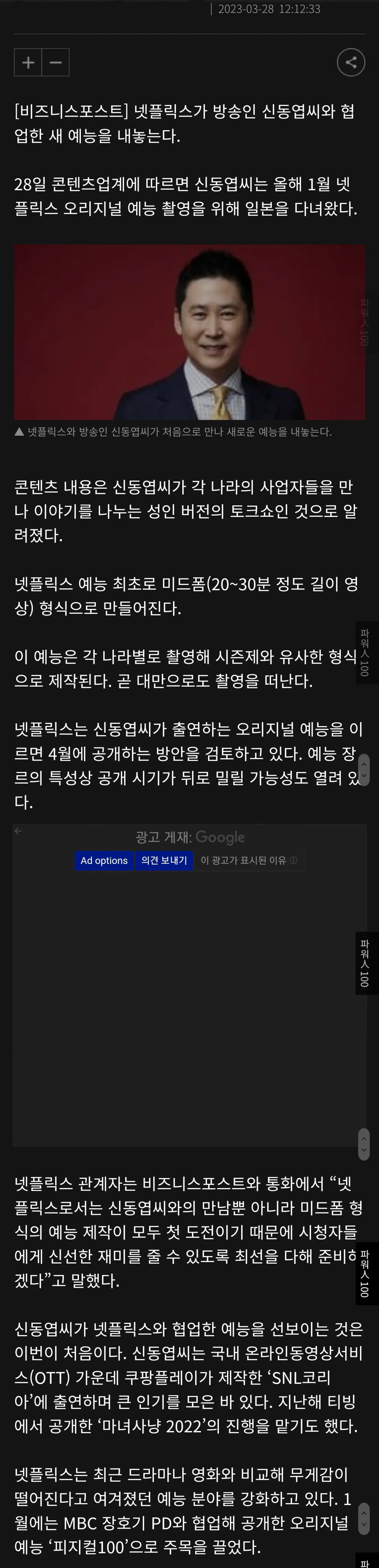The width and height of the screenshot is (379, 1568).
Task: Share this article
Action: pos(350,62)
